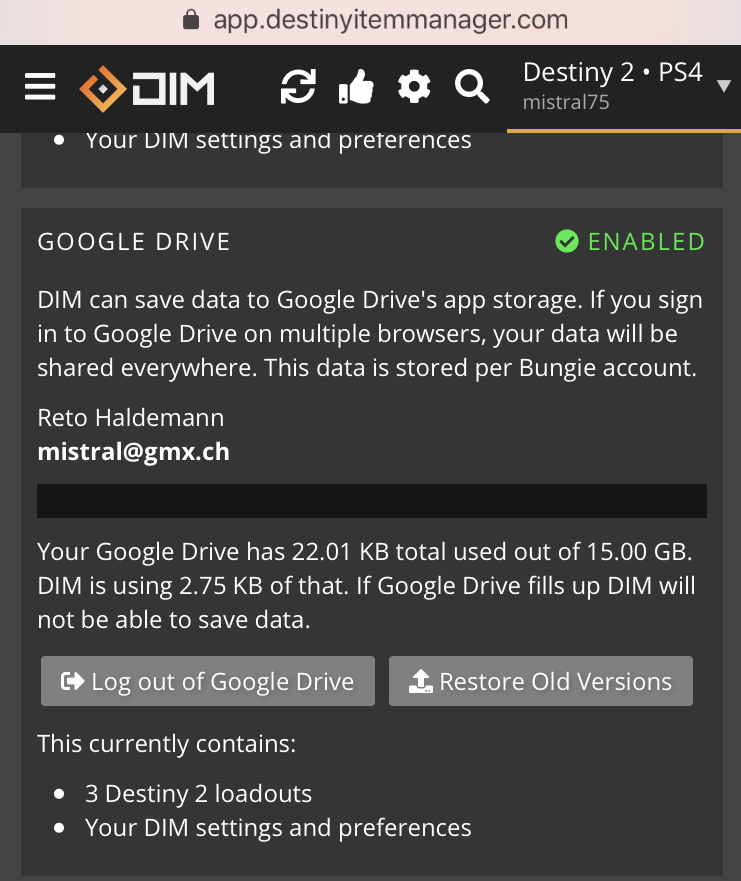Refresh Destiny inventory data
The image size is (741, 881).
point(297,87)
